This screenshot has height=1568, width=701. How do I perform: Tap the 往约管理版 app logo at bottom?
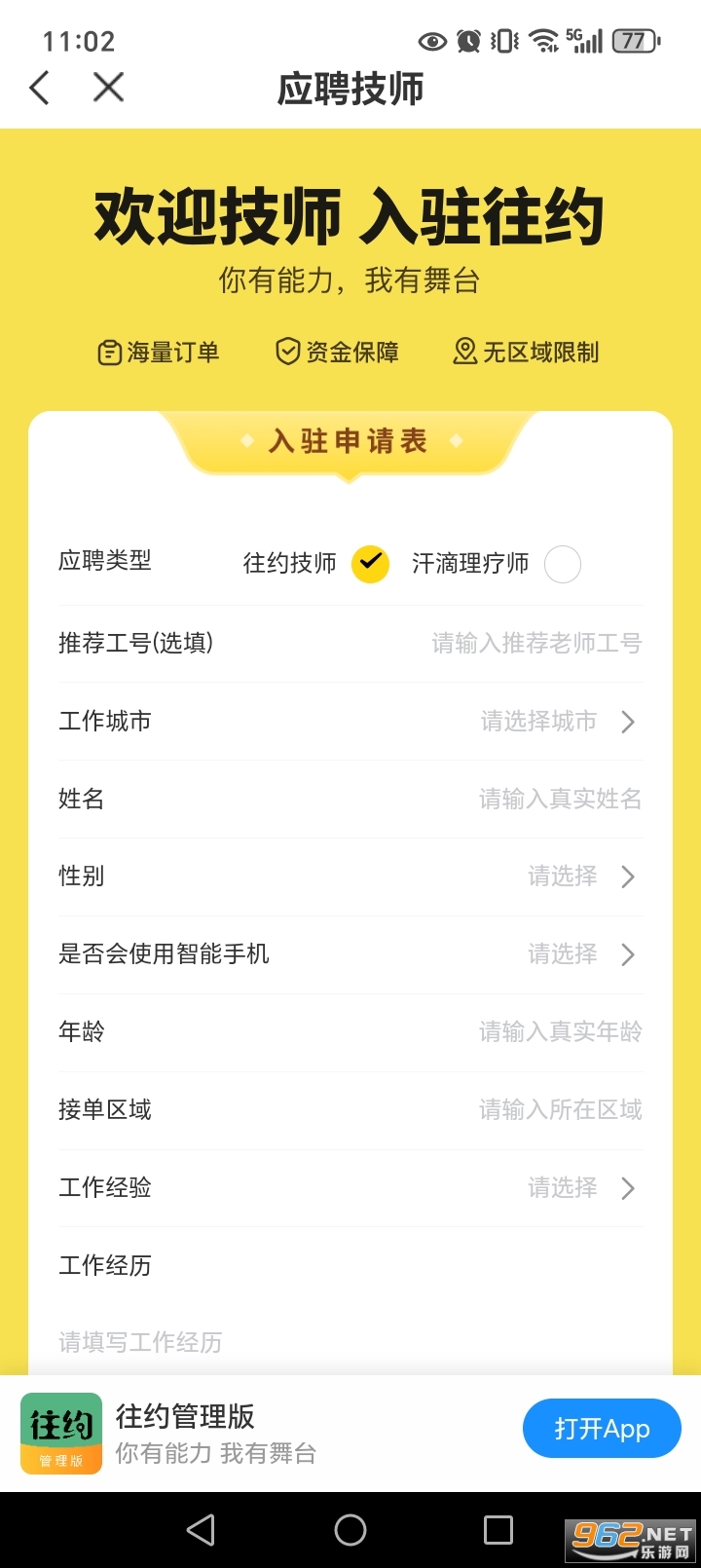click(x=61, y=1433)
